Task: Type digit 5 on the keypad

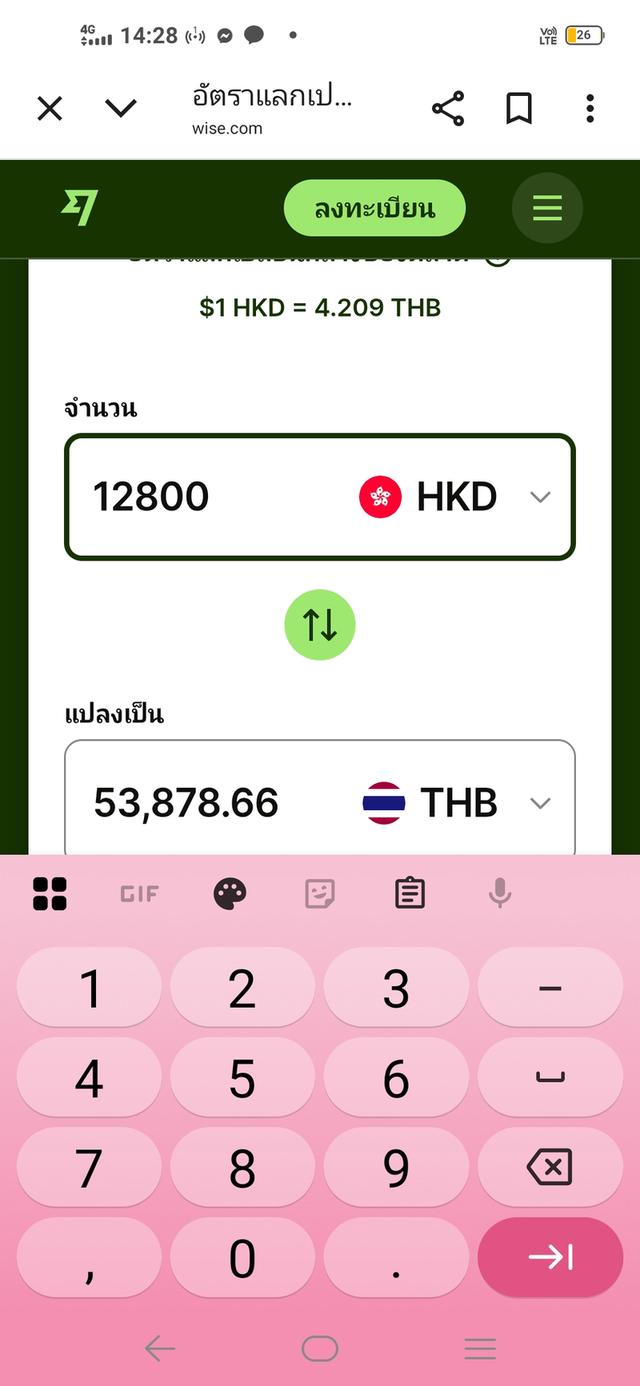Action: click(242, 1079)
